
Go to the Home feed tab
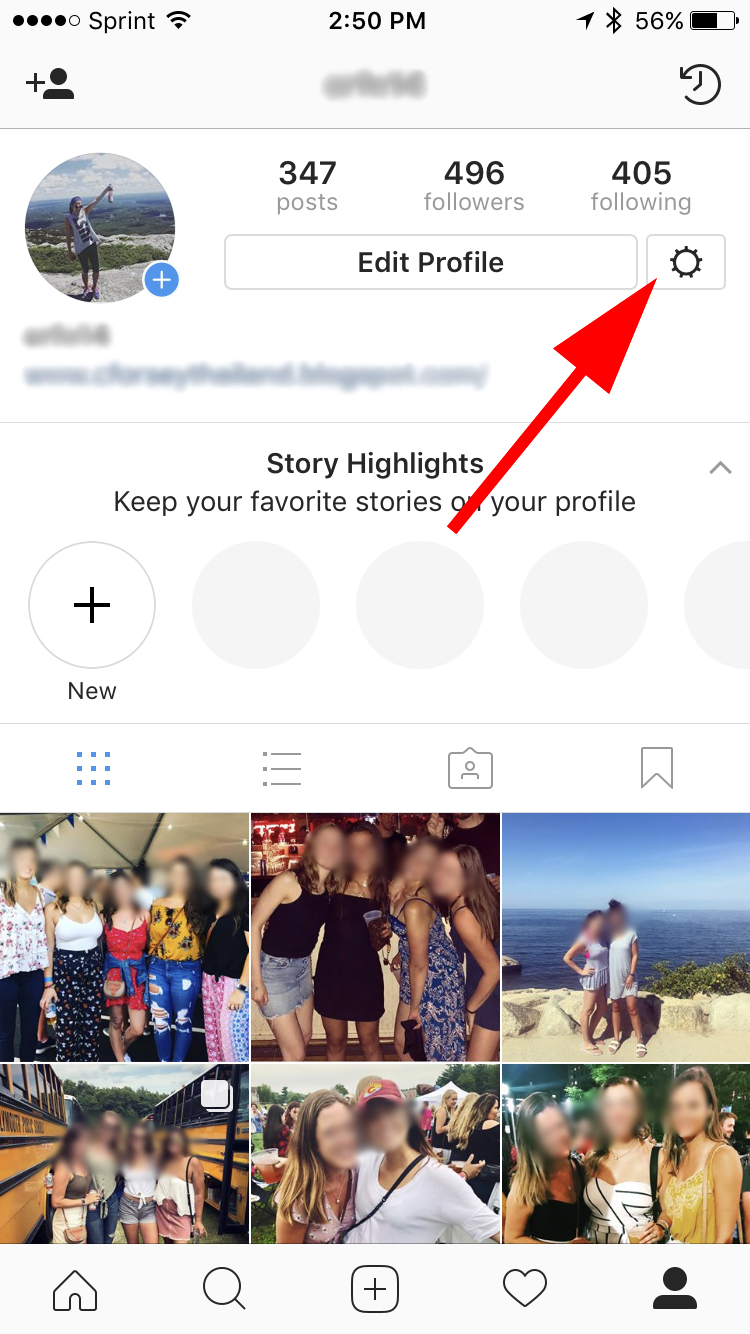click(75, 1288)
